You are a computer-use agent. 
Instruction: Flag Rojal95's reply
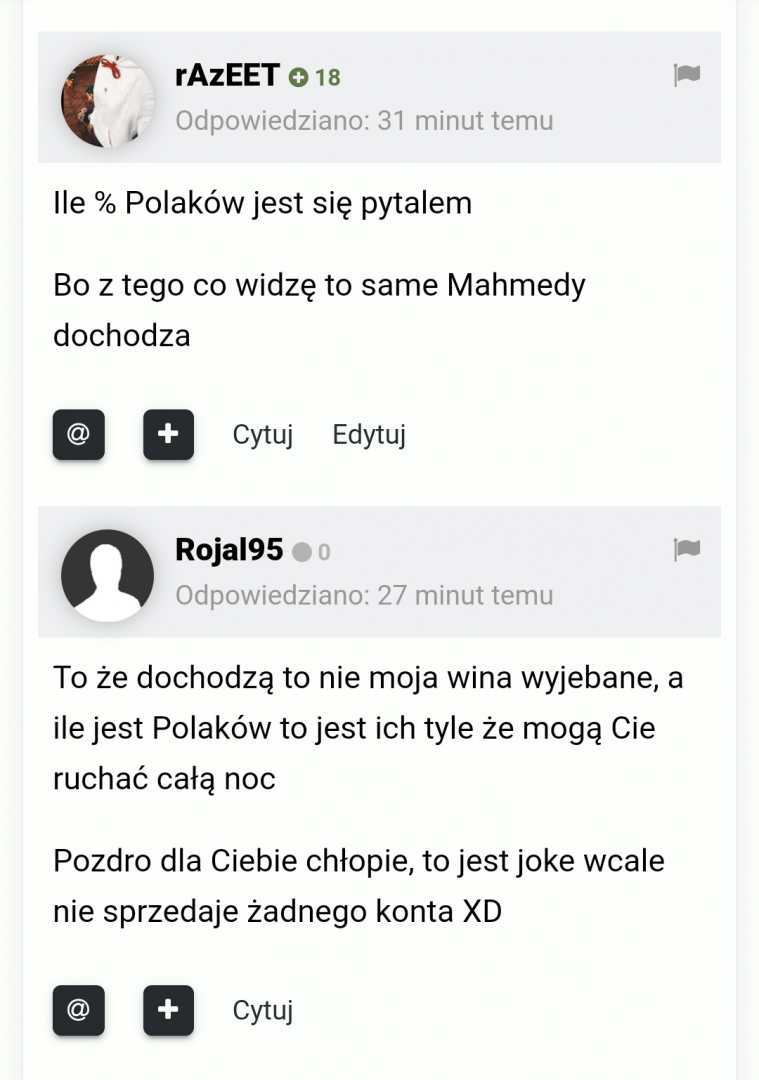[686, 549]
